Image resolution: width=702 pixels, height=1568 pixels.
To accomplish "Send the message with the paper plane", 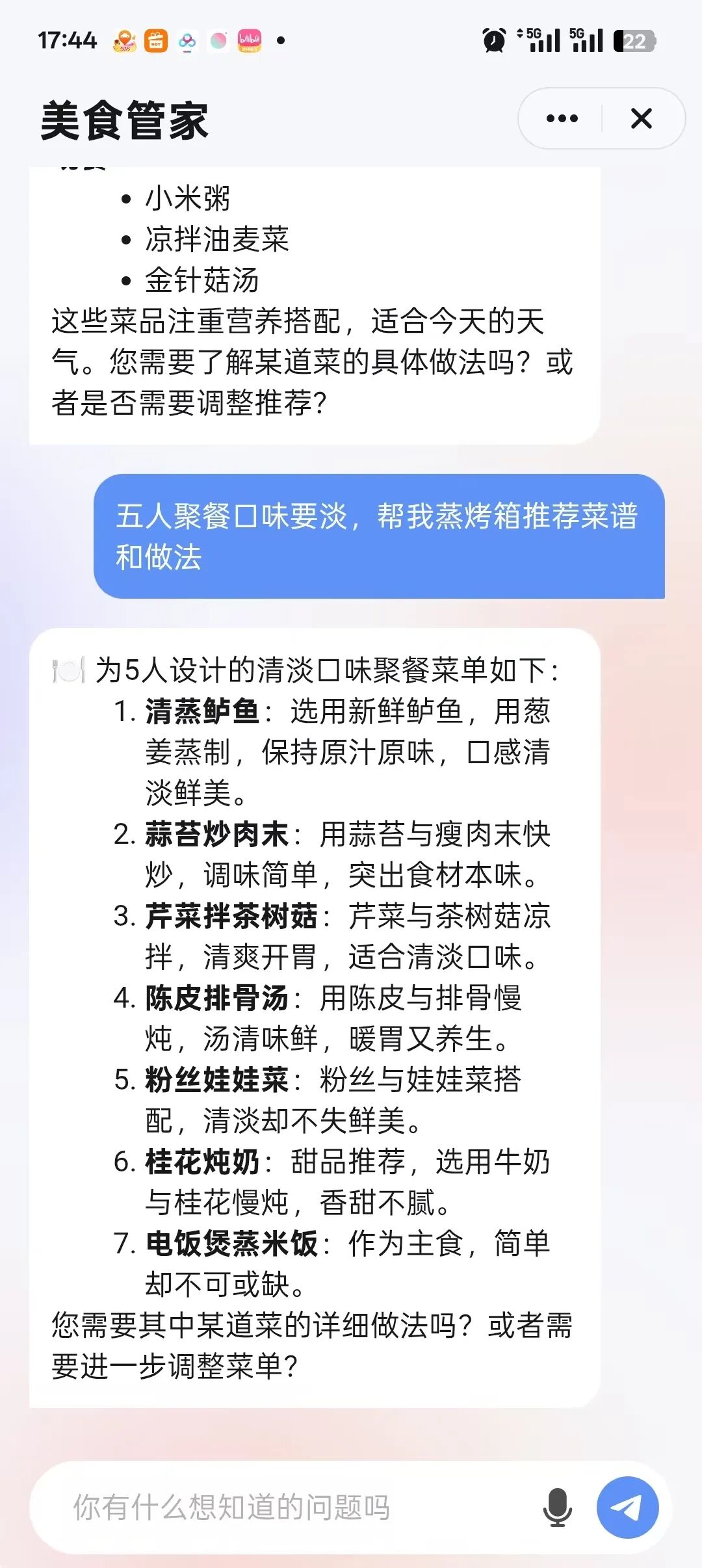I will tap(627, 1508).
